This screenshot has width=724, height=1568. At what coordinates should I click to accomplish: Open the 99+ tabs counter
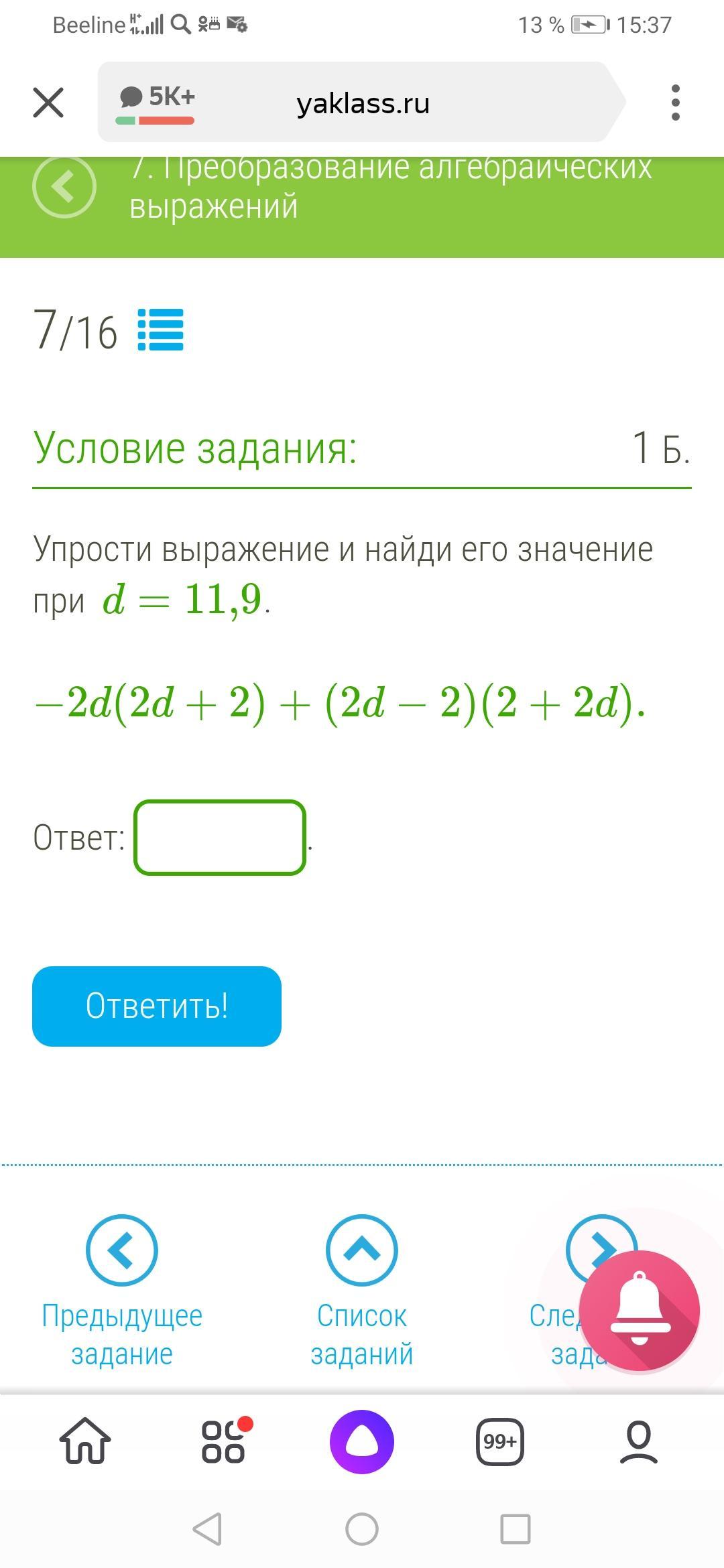pyautogui.click(x=500, y=1441)
